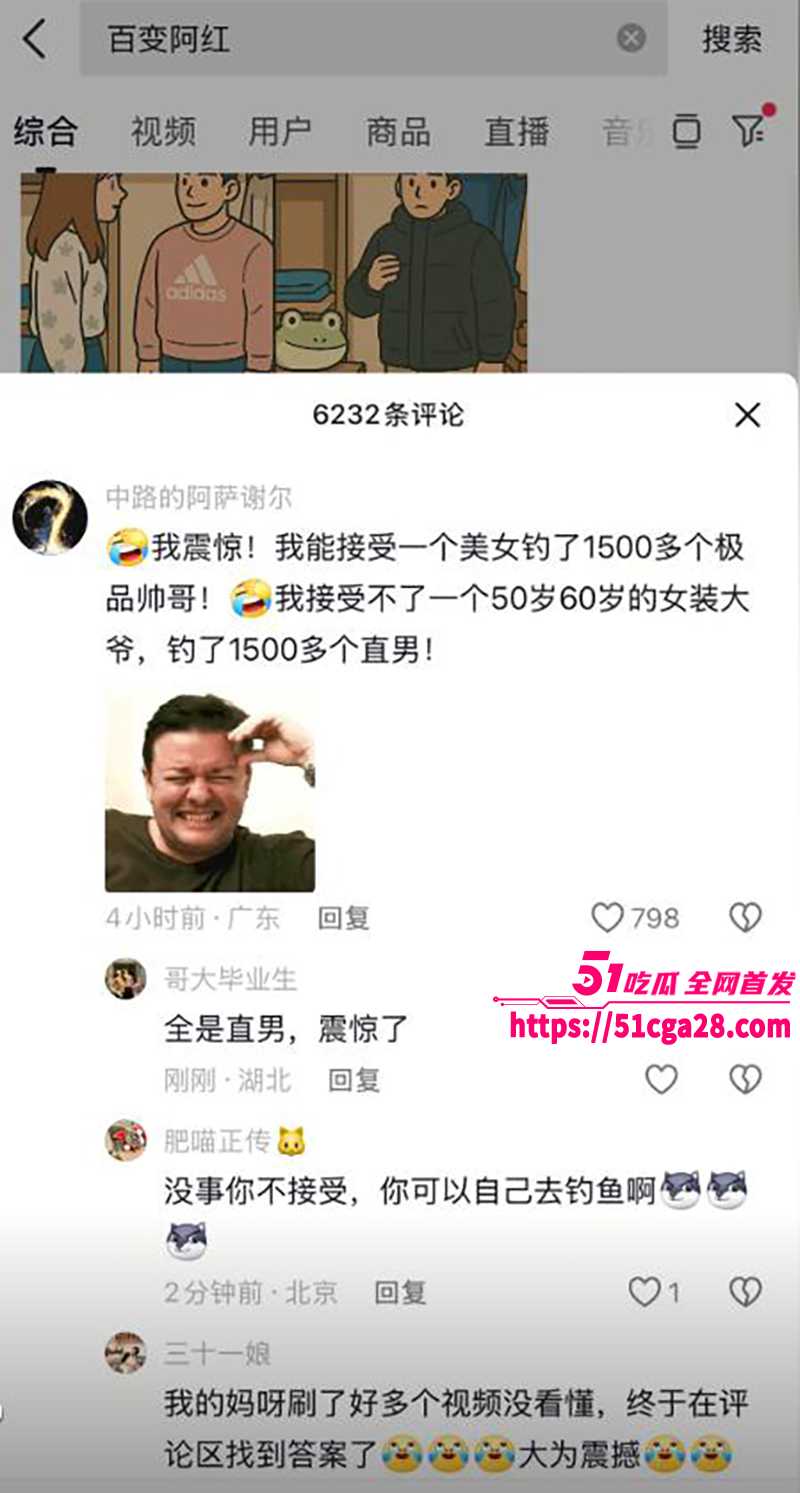Close the 6232条评论 comments panel
The width and height of the screenshot is (800, 1493).
[x=747, y=415]
